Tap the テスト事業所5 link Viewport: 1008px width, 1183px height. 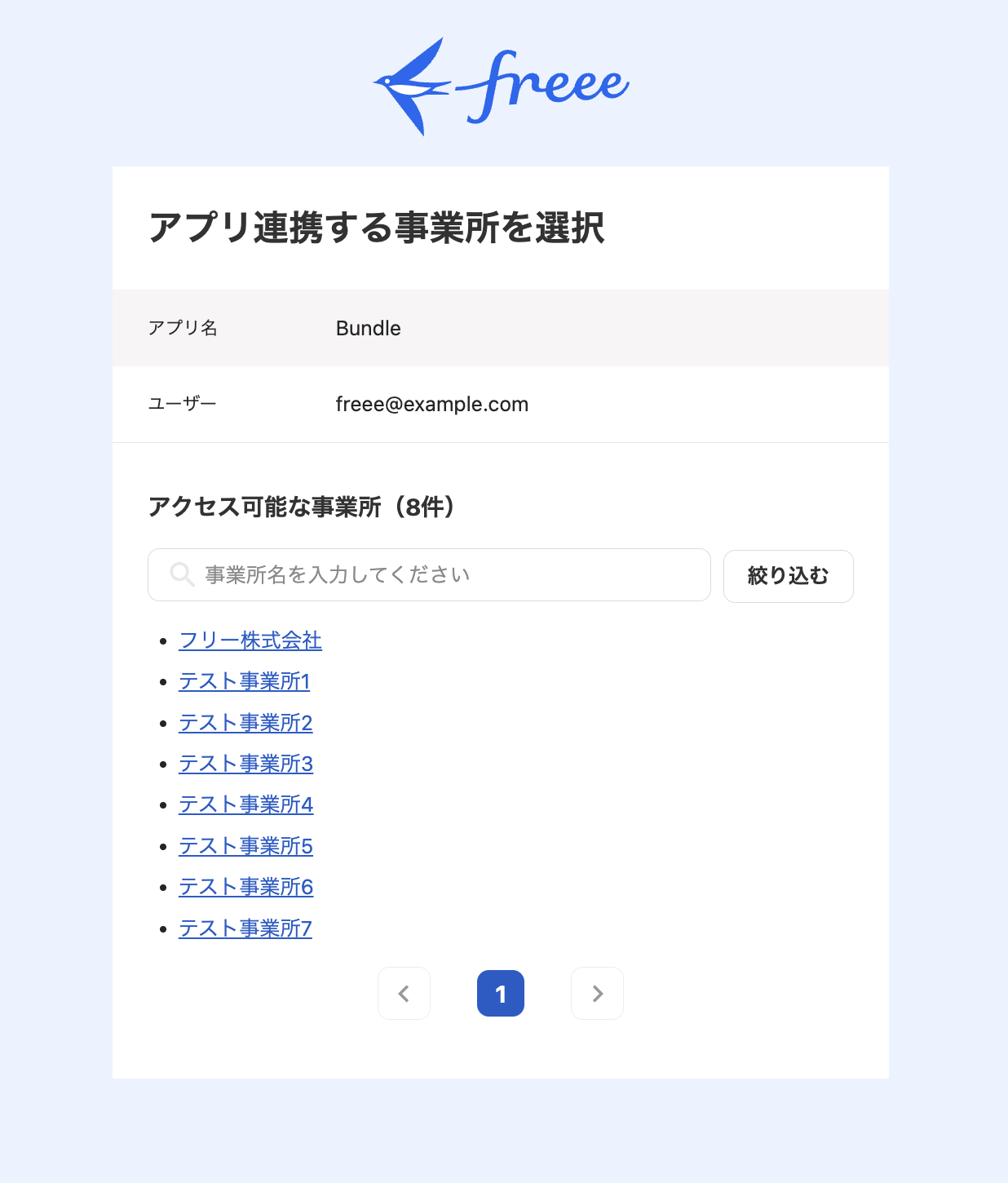245,846
